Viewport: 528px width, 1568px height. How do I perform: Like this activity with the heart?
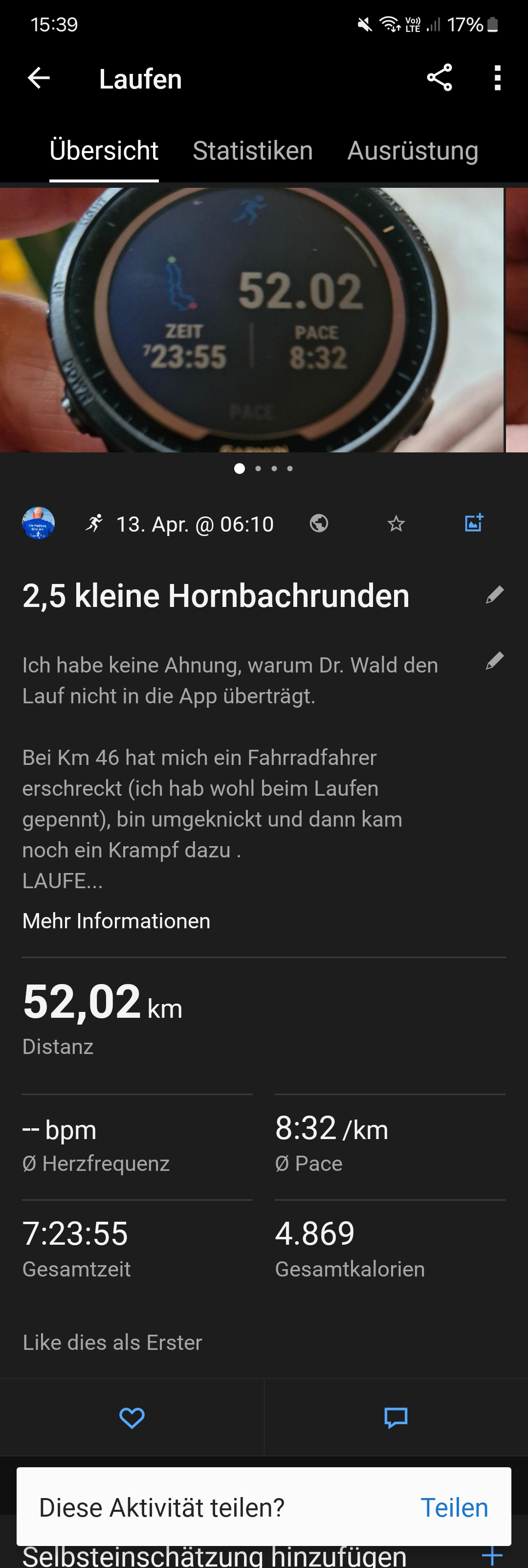pos(132,1418)
